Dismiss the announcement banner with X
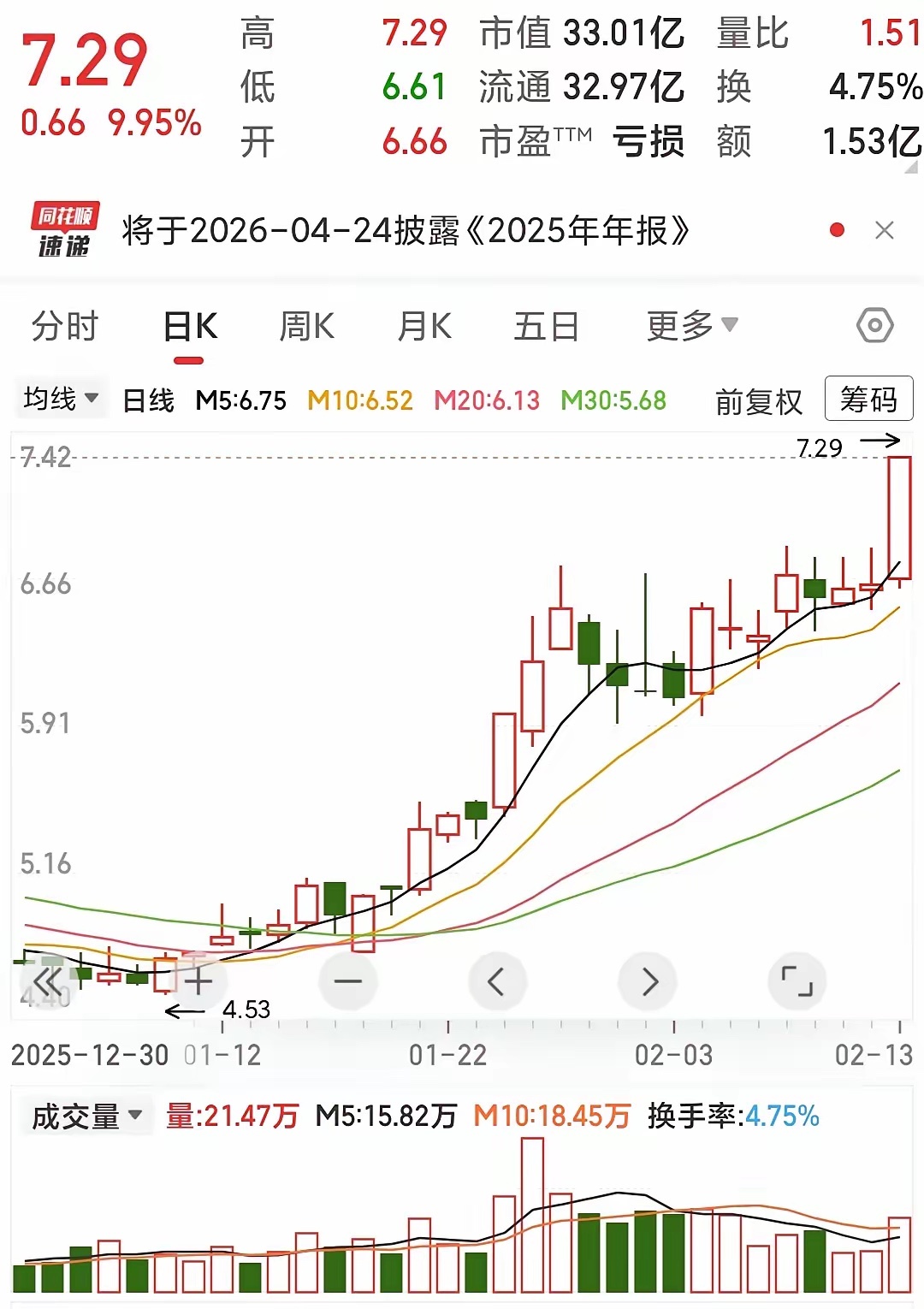 tap(885, 229)
